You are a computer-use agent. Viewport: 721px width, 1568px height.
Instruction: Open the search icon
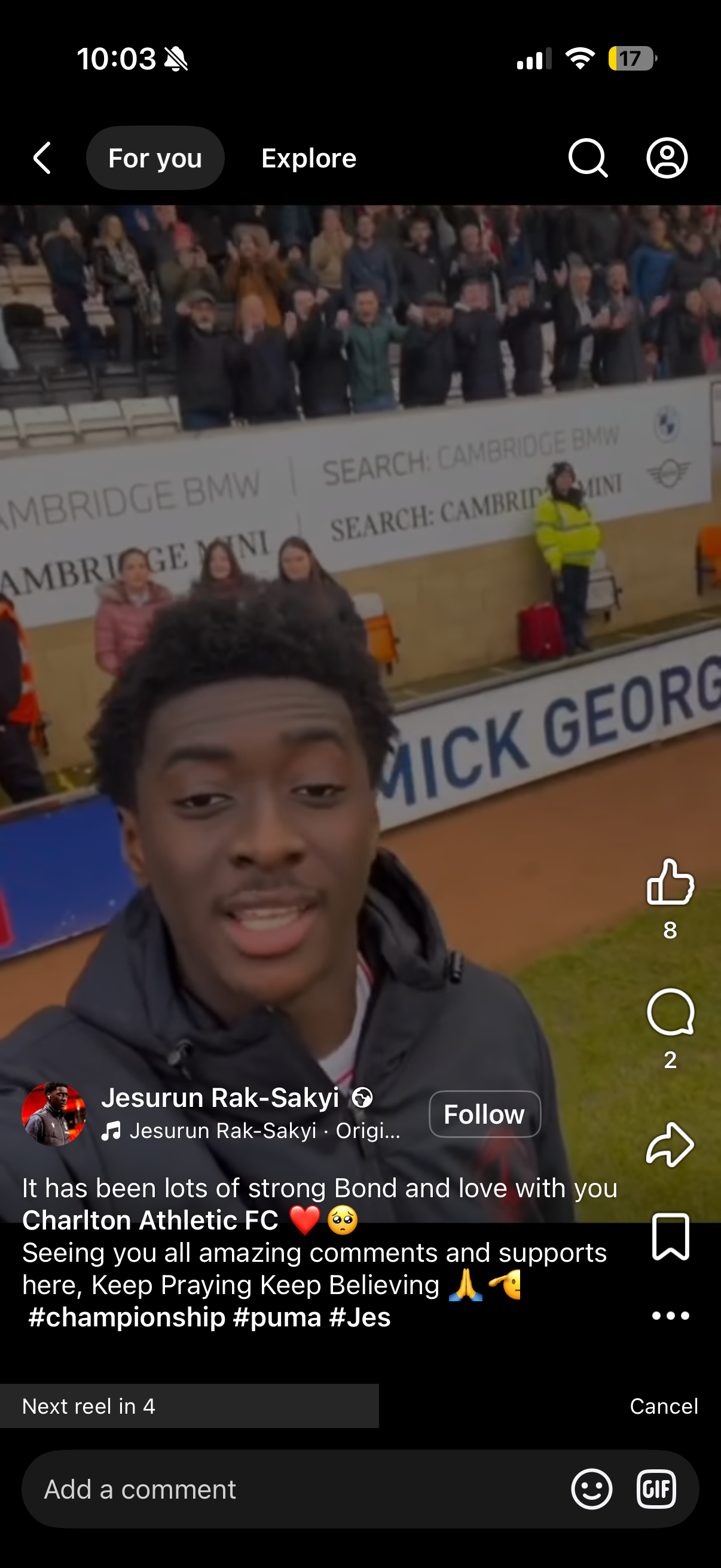pos(587,158)
